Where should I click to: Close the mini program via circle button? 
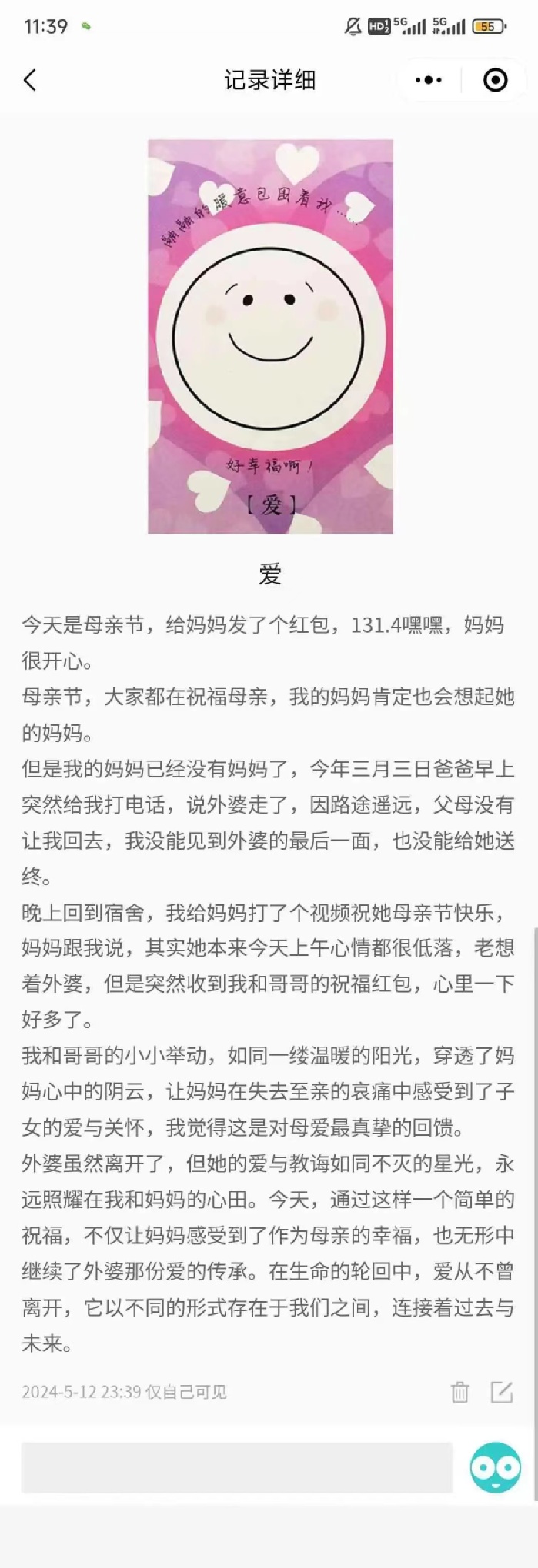(495, 80)
